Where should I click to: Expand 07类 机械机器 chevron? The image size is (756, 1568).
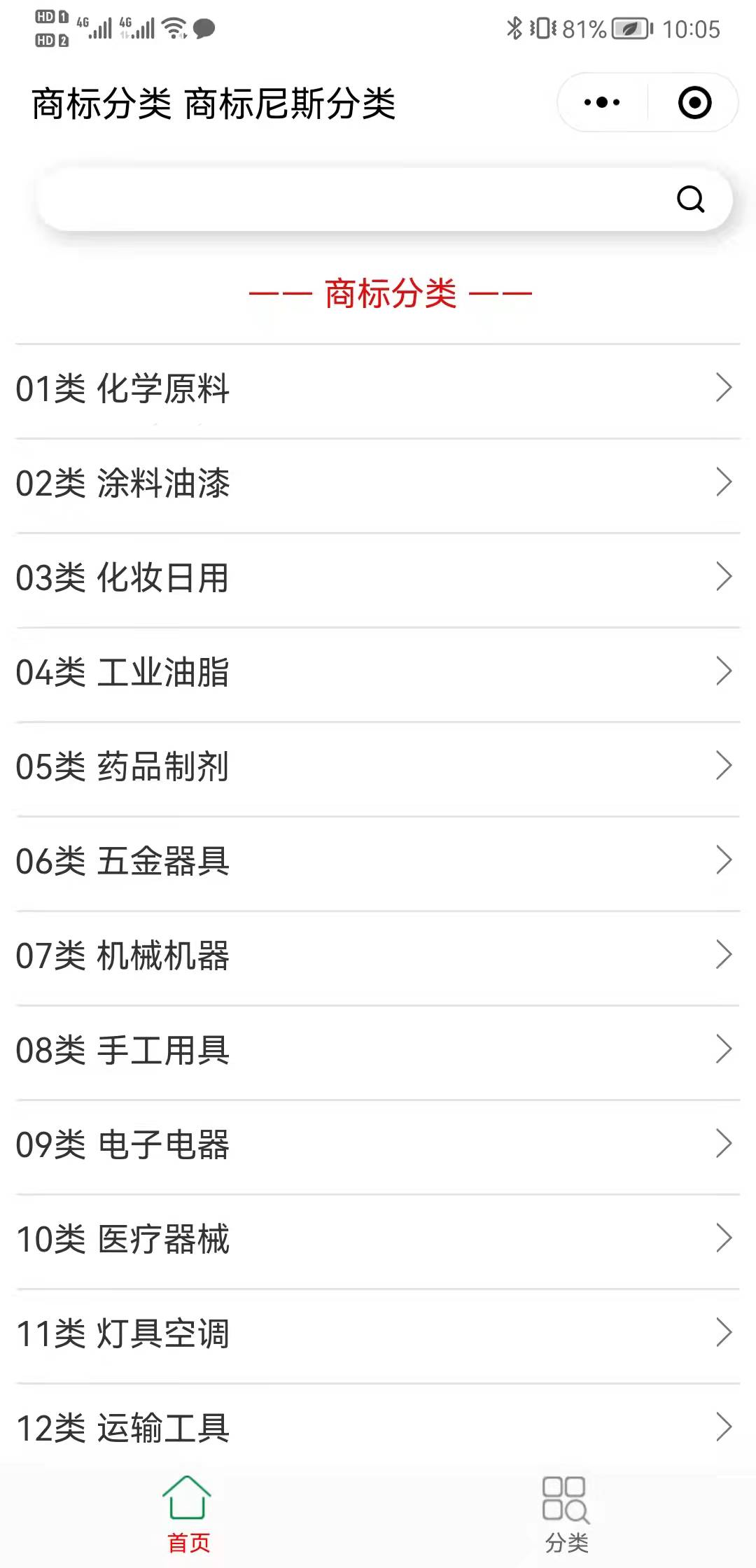[724, 954]
